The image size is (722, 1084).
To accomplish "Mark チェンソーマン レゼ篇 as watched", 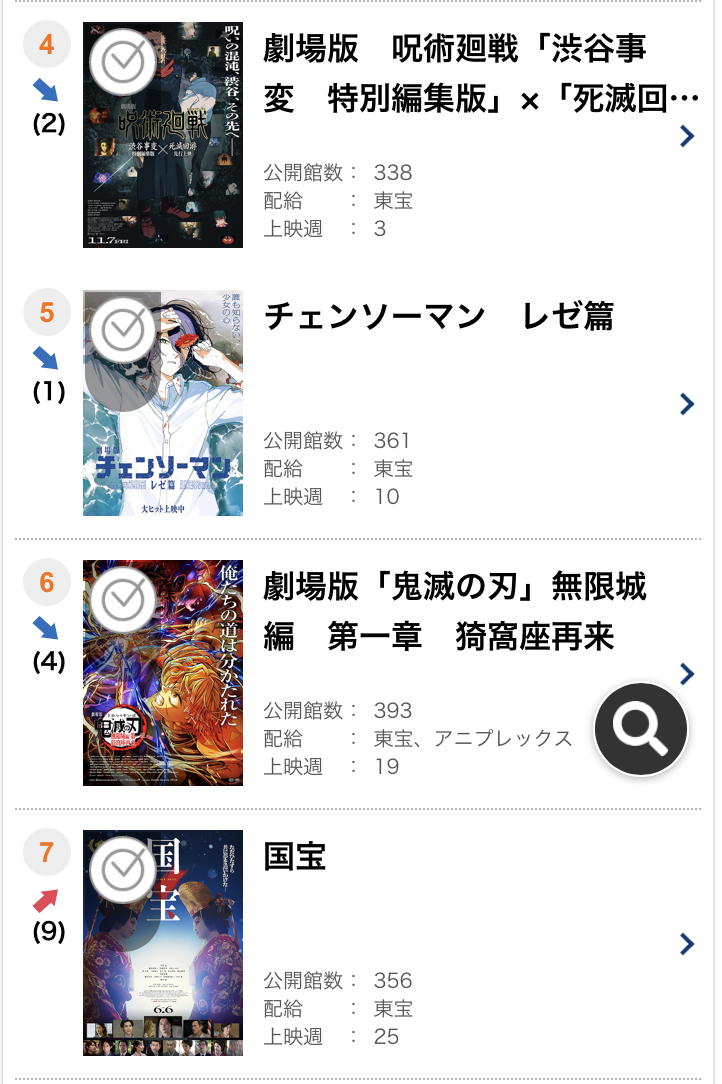I will point(123,330).
